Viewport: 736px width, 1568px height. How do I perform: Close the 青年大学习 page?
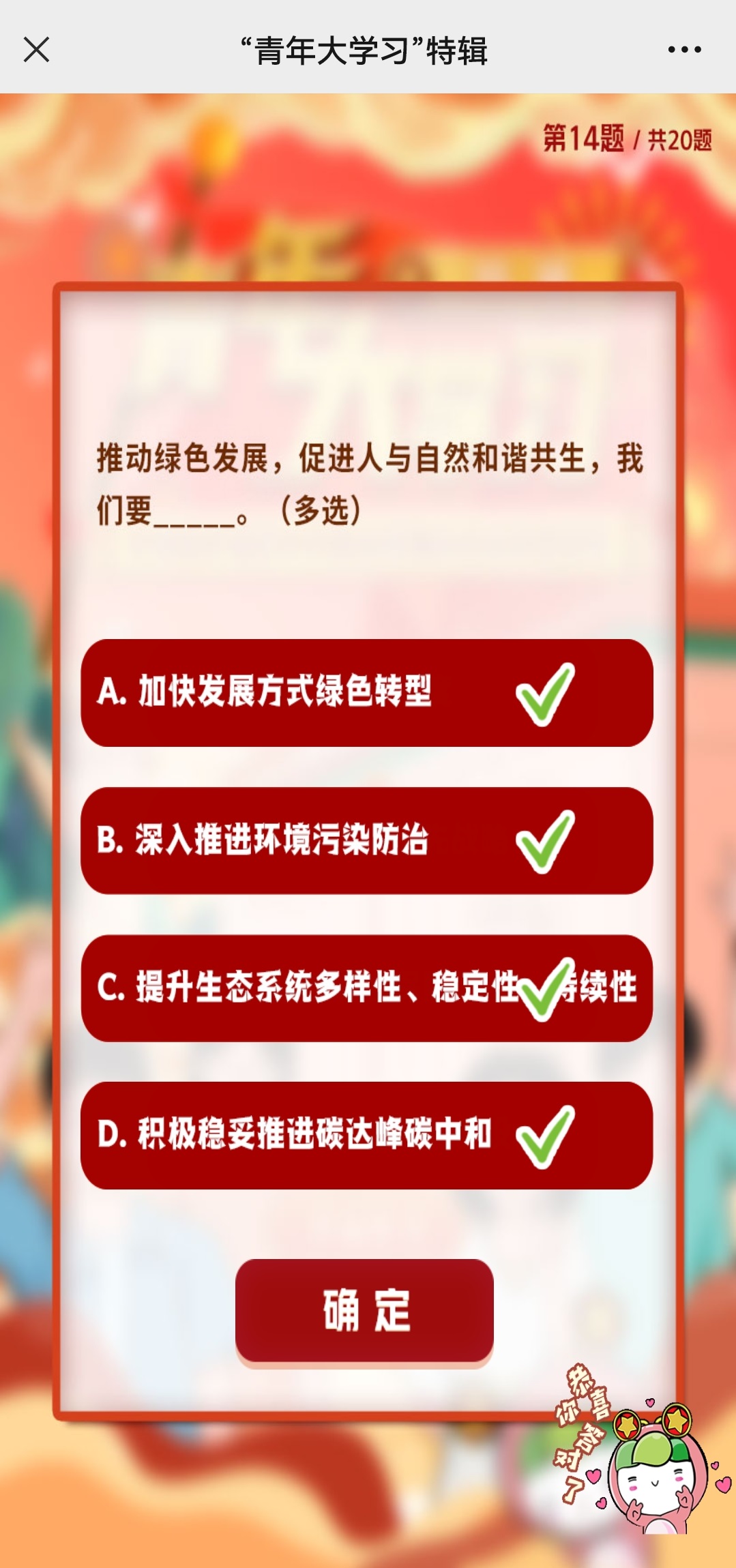click(36, 49)
